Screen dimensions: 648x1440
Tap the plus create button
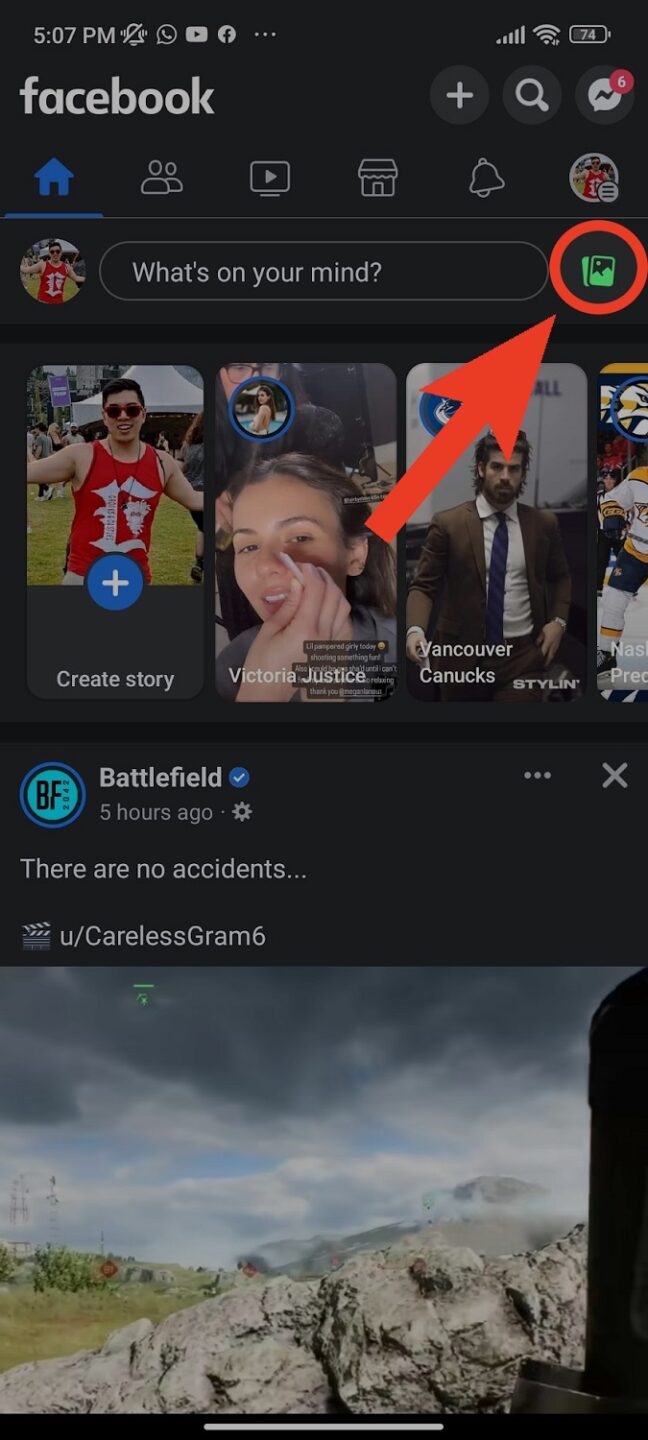pyautogui.click(x=459, y=96)
